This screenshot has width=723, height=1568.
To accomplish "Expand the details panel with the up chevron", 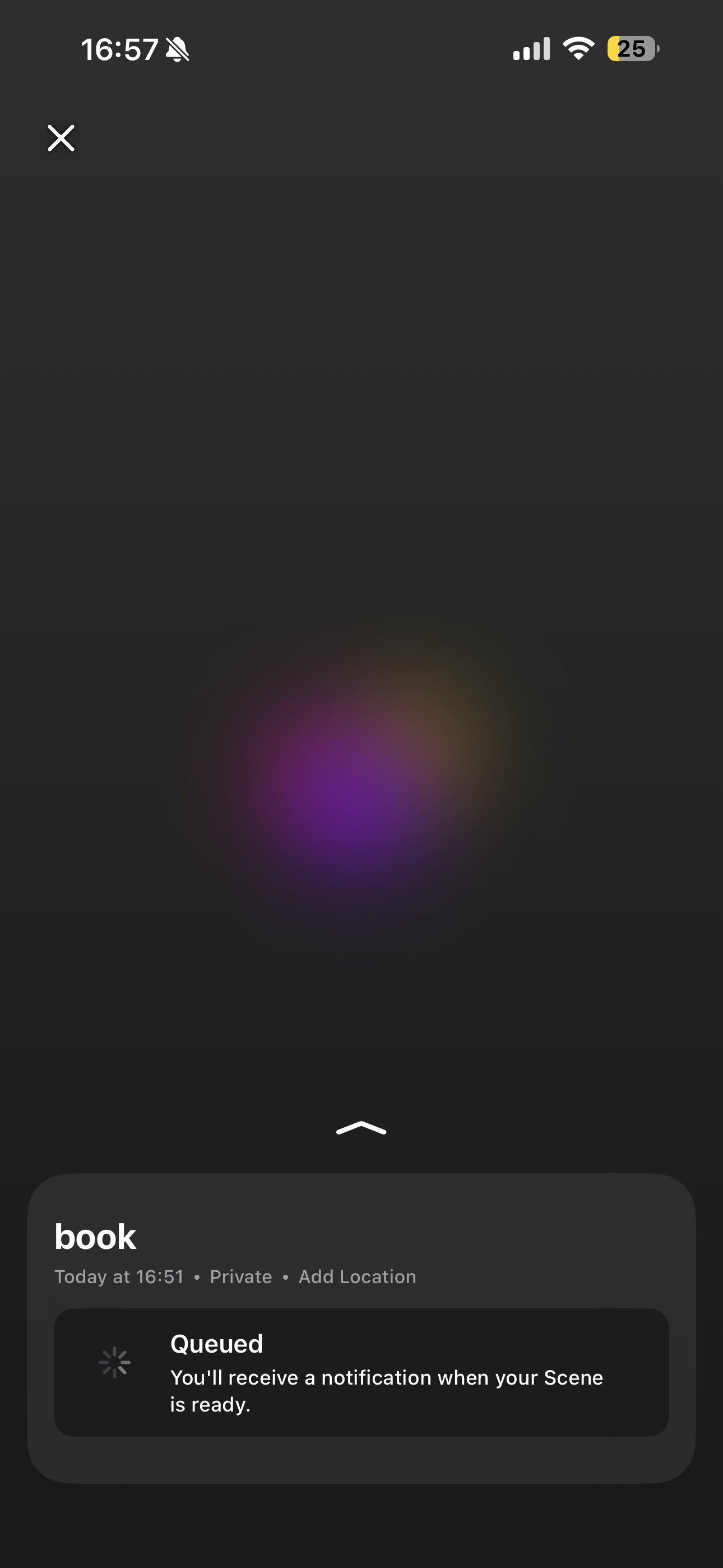I will coord(361,1128).
